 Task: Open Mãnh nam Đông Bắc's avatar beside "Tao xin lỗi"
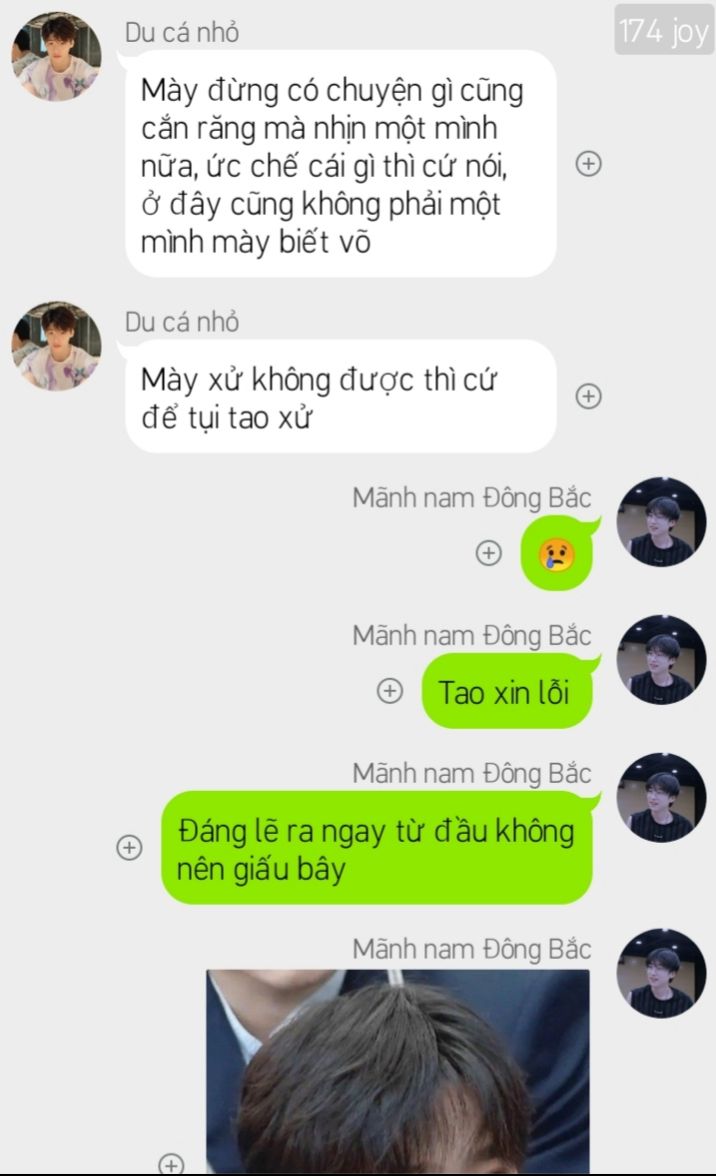pos(661,660)
